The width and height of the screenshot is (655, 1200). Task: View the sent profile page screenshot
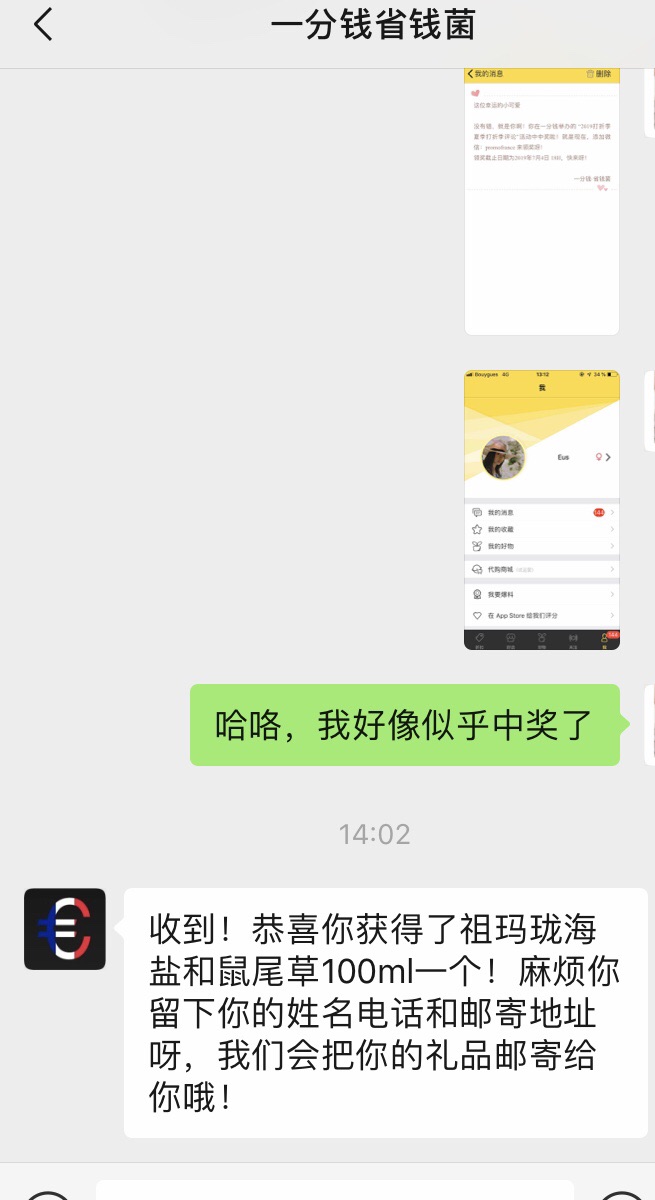tap(541, 509)
